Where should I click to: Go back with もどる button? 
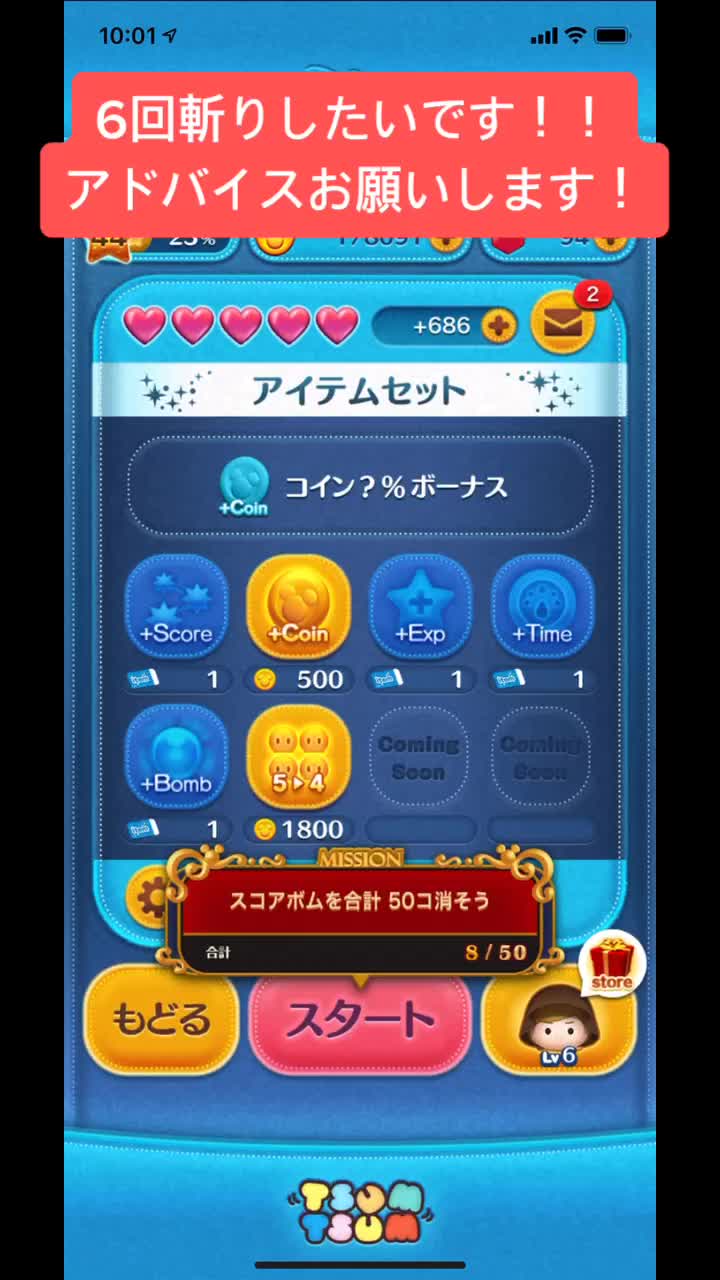161,1021
